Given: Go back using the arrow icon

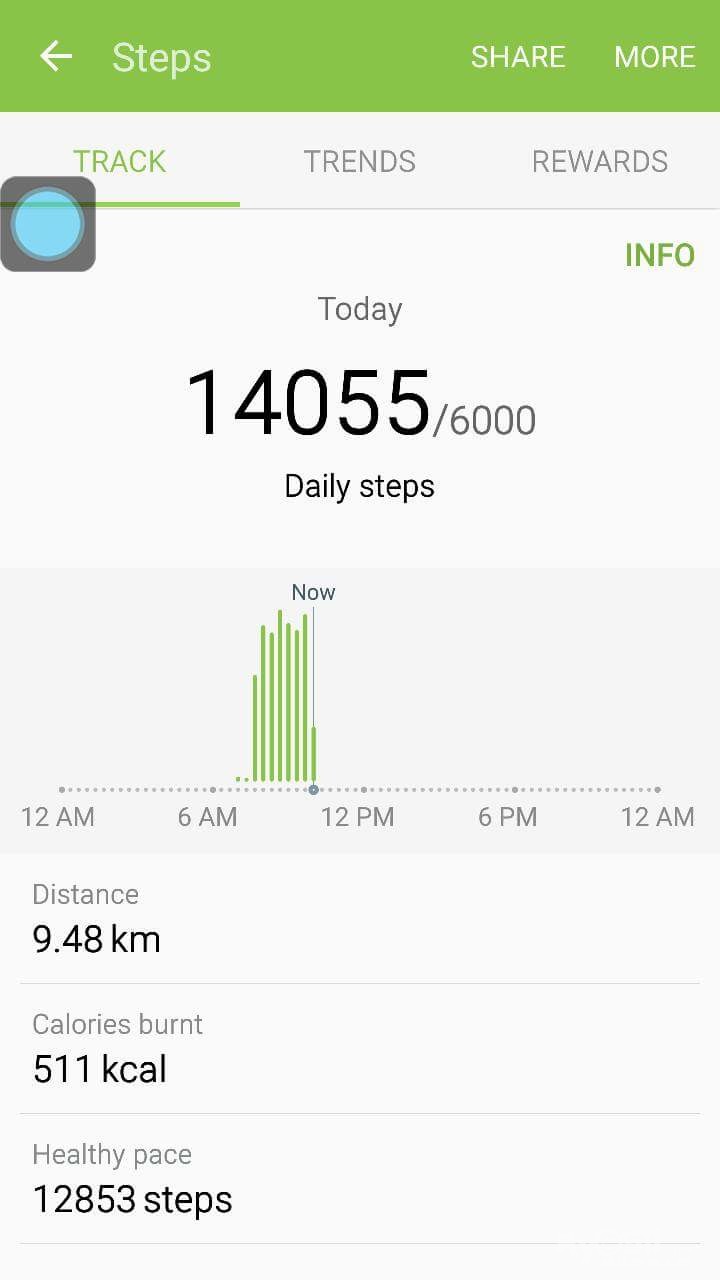Looking at the screenshot, I should click(x=56, y=56).
